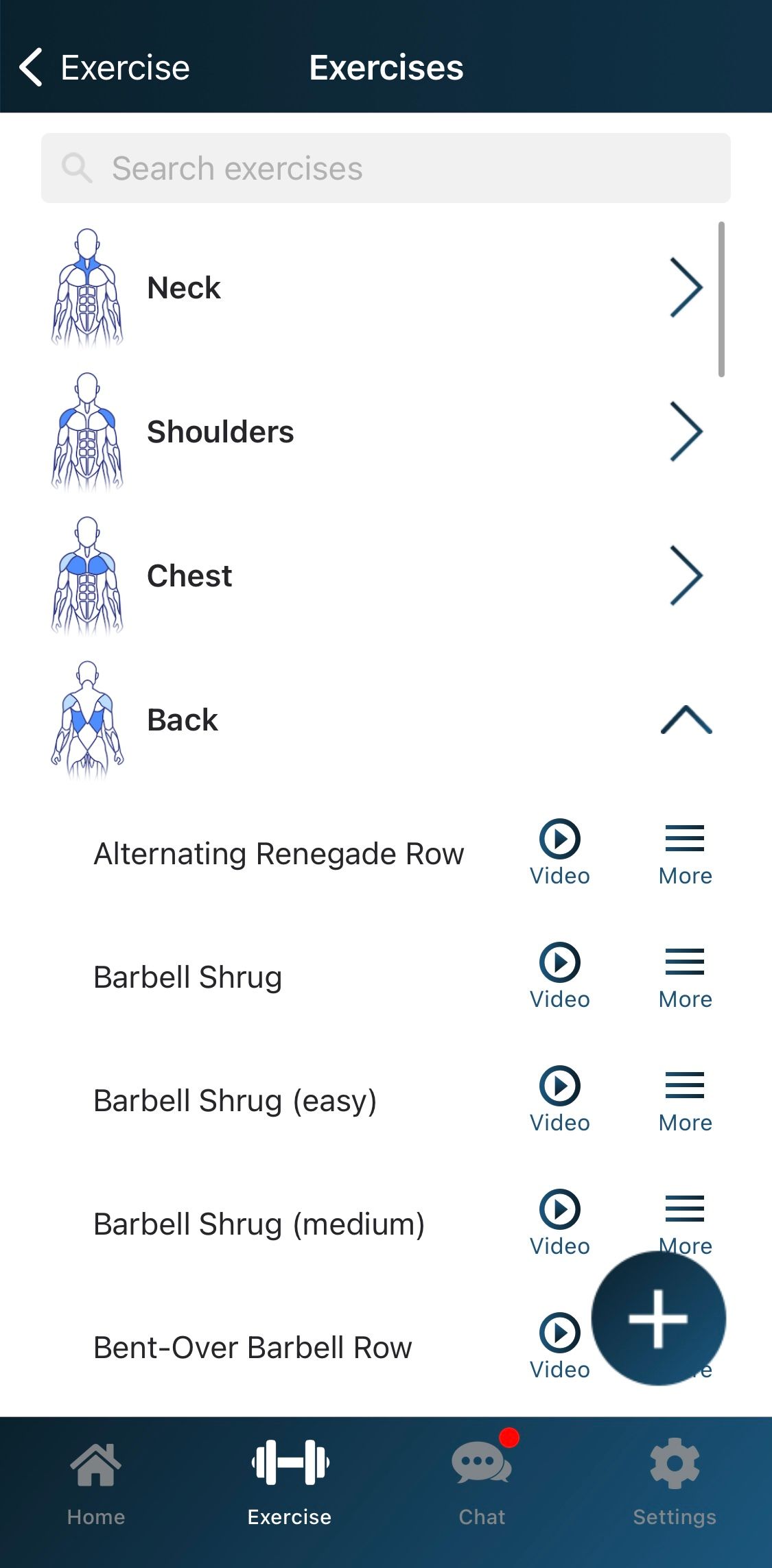Play the video for Alternating Renegade Row
The image size is (772, 1568).
pyautogui.click(x=559, y=838)
